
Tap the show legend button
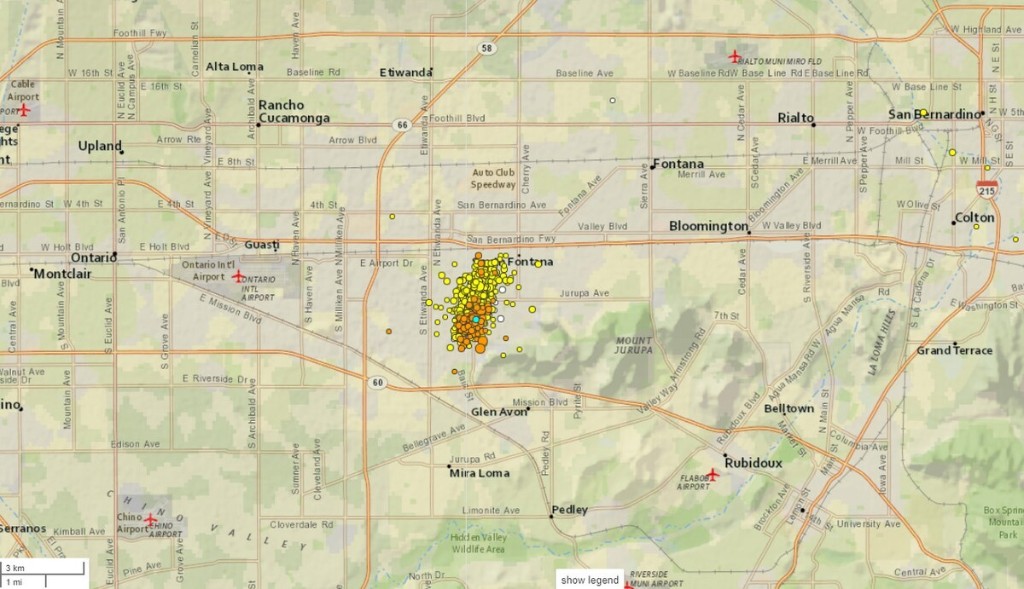coord(589,580)
